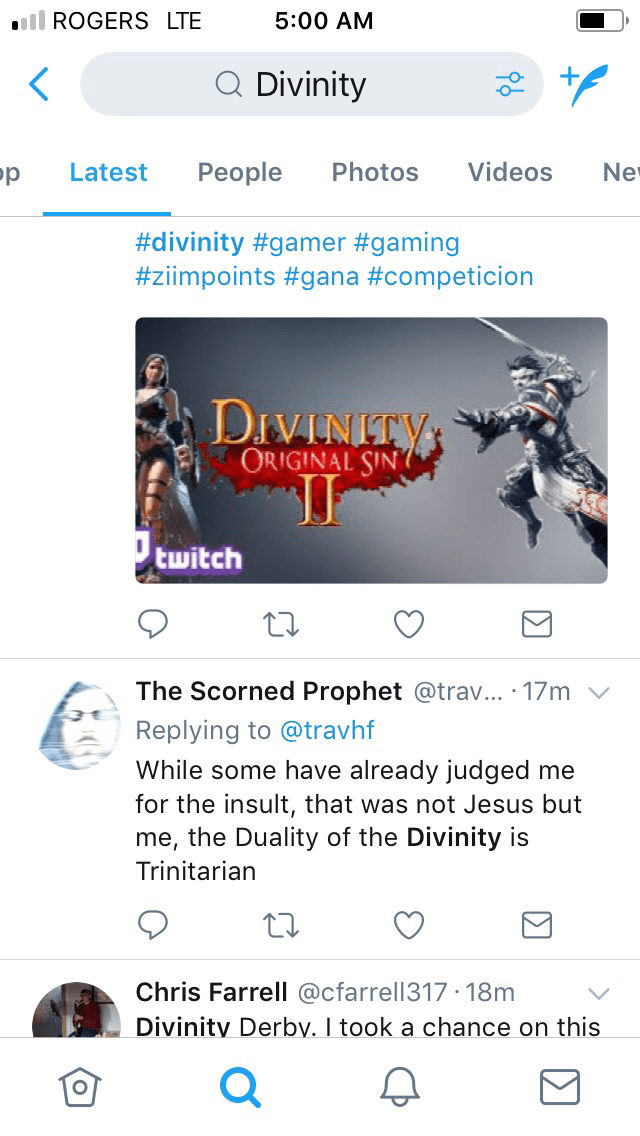Like the Divinity Original Sin tweet
Image resolution: width=640 pixels, height=1136 pixels.
[408, 624]
